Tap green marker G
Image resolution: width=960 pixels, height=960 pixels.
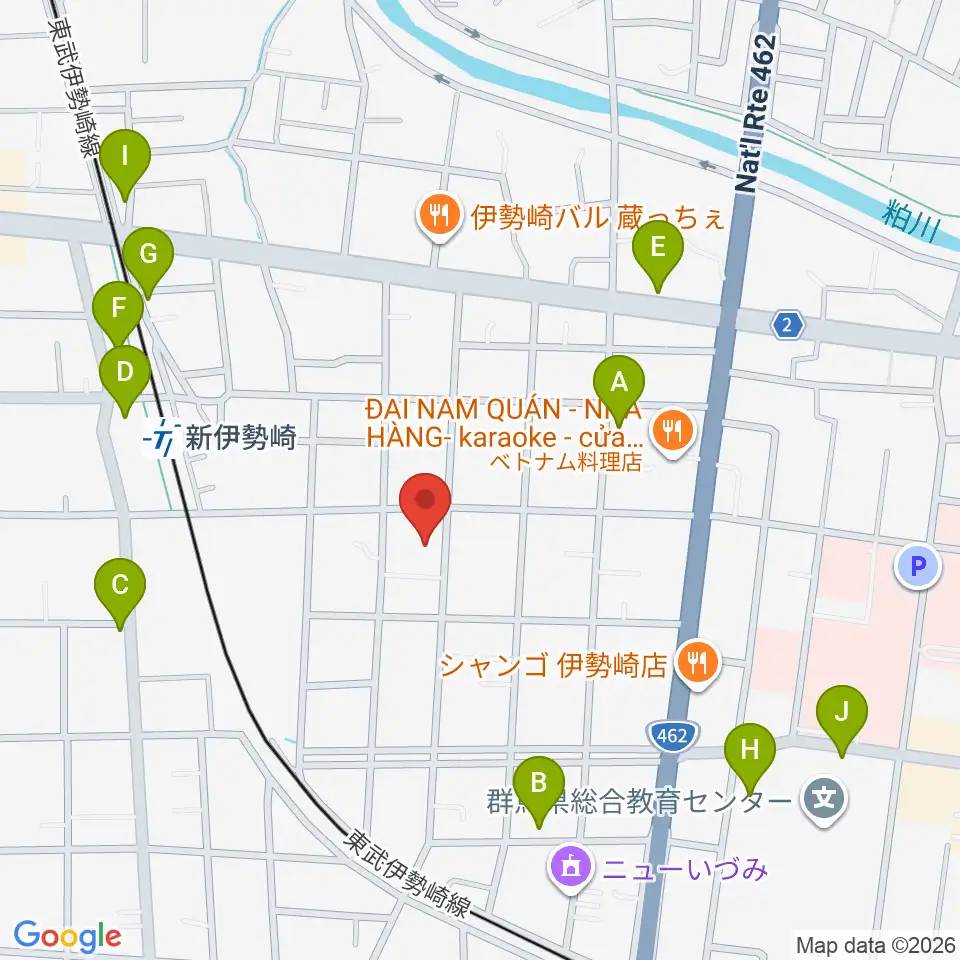[x=148, y=261]
